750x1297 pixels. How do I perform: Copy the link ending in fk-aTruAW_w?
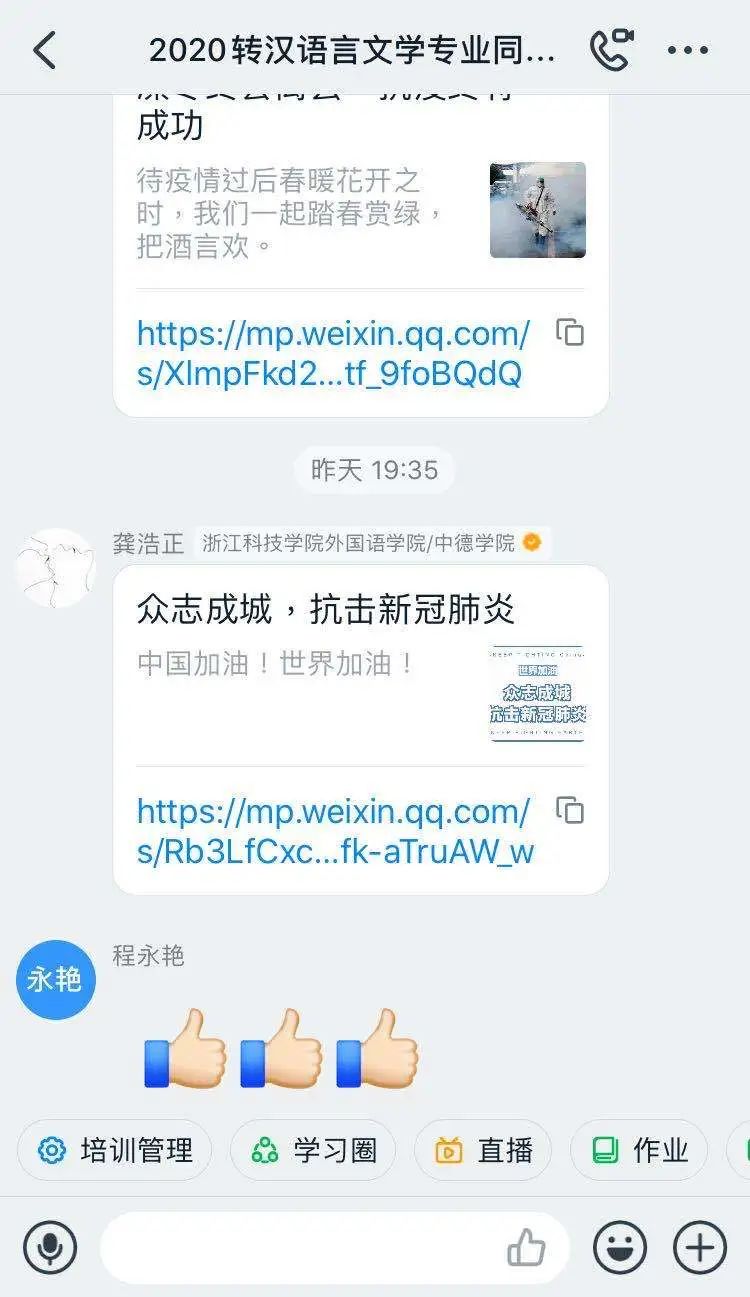click(570, 810)
